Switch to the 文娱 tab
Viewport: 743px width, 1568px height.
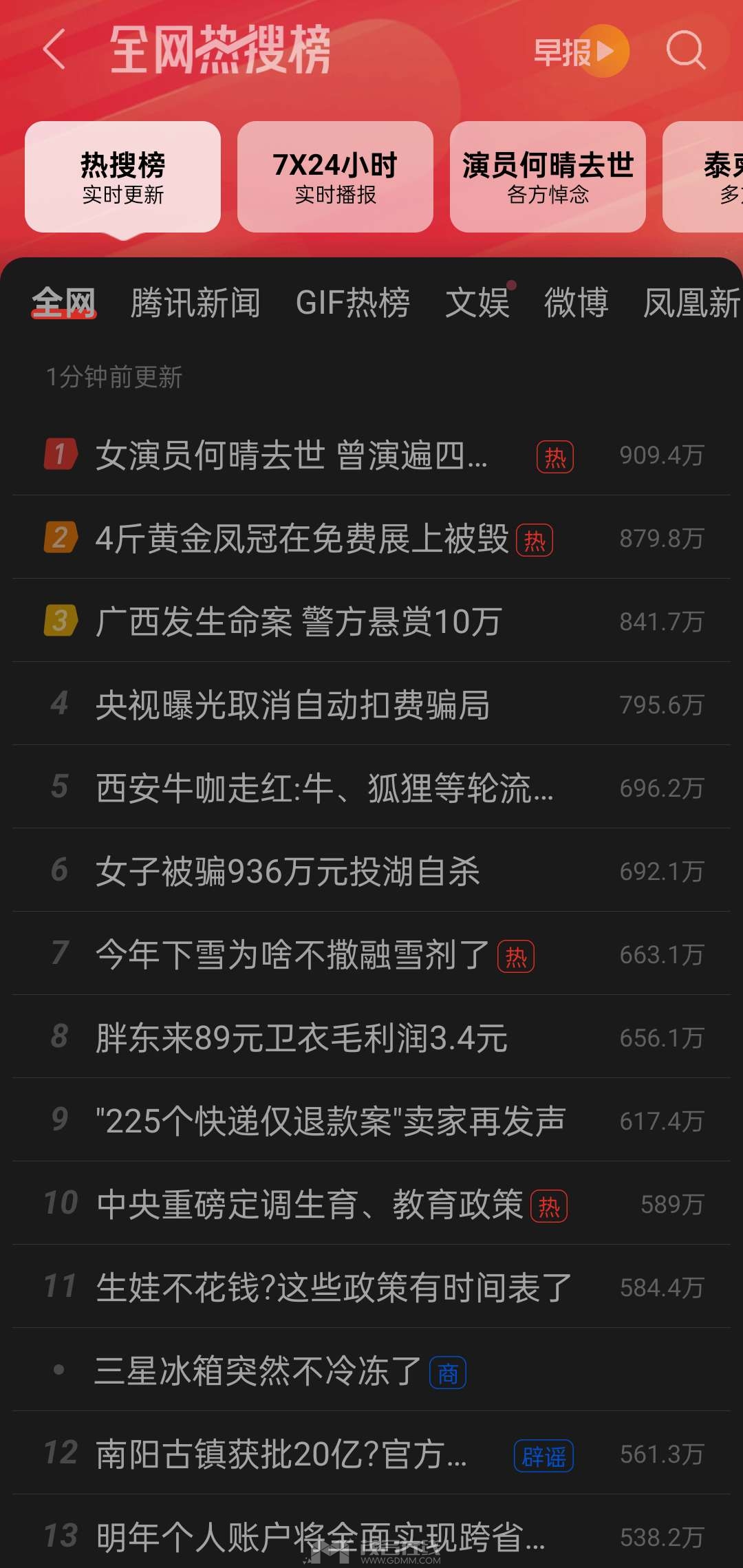[477, 303]
